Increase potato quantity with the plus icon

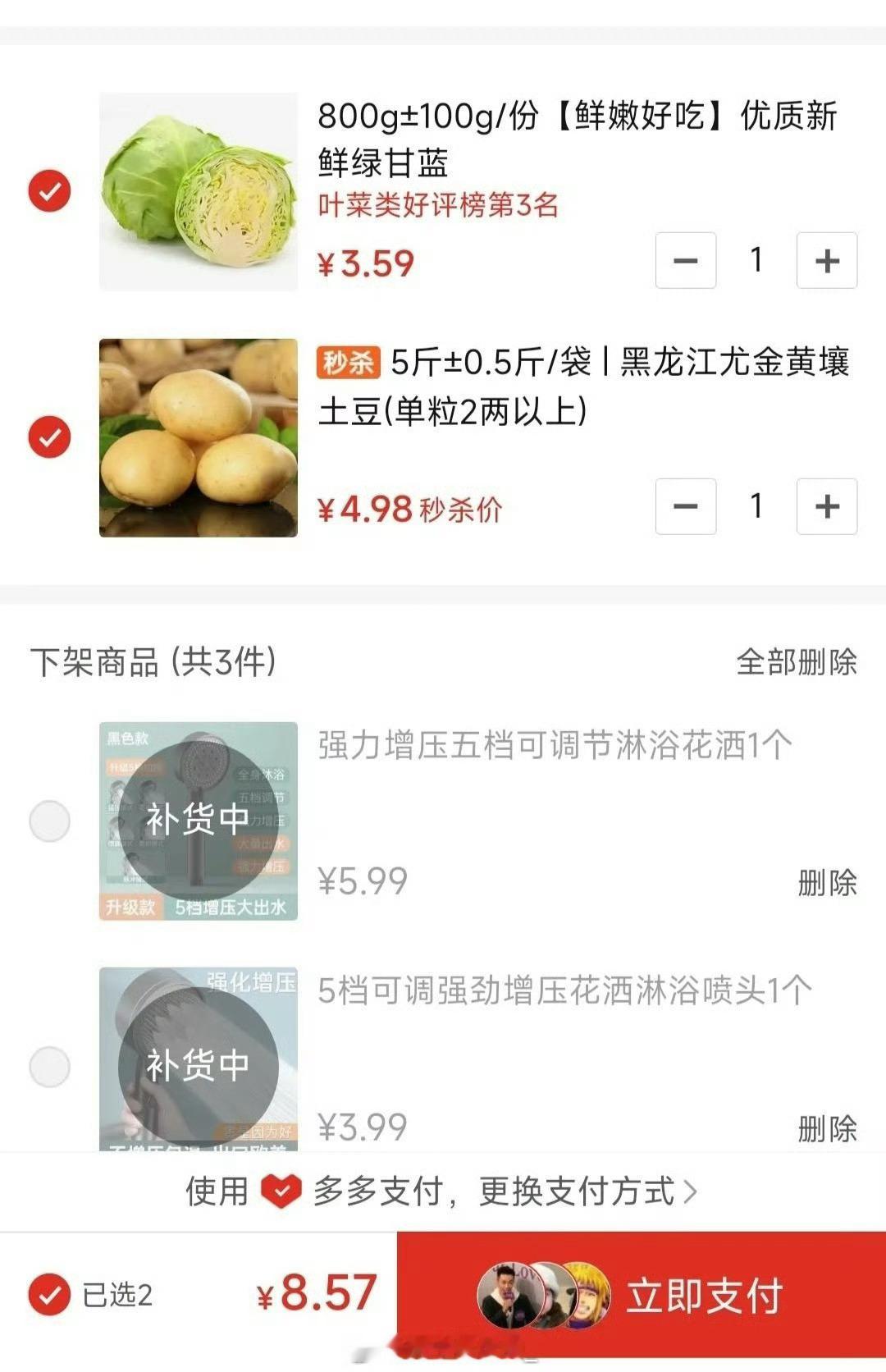[x=825, y=507]
